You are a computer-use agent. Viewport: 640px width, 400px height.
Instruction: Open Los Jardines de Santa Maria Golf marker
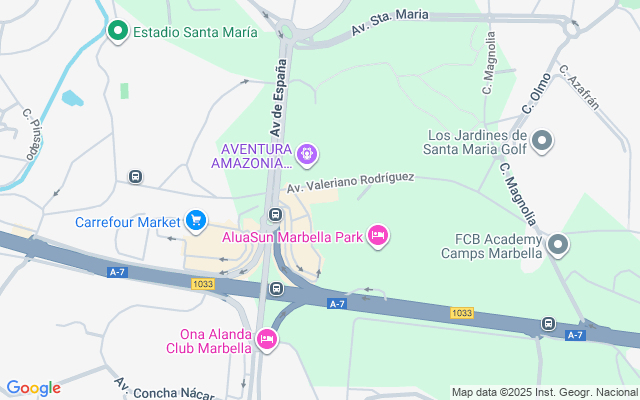pos(542,141)
